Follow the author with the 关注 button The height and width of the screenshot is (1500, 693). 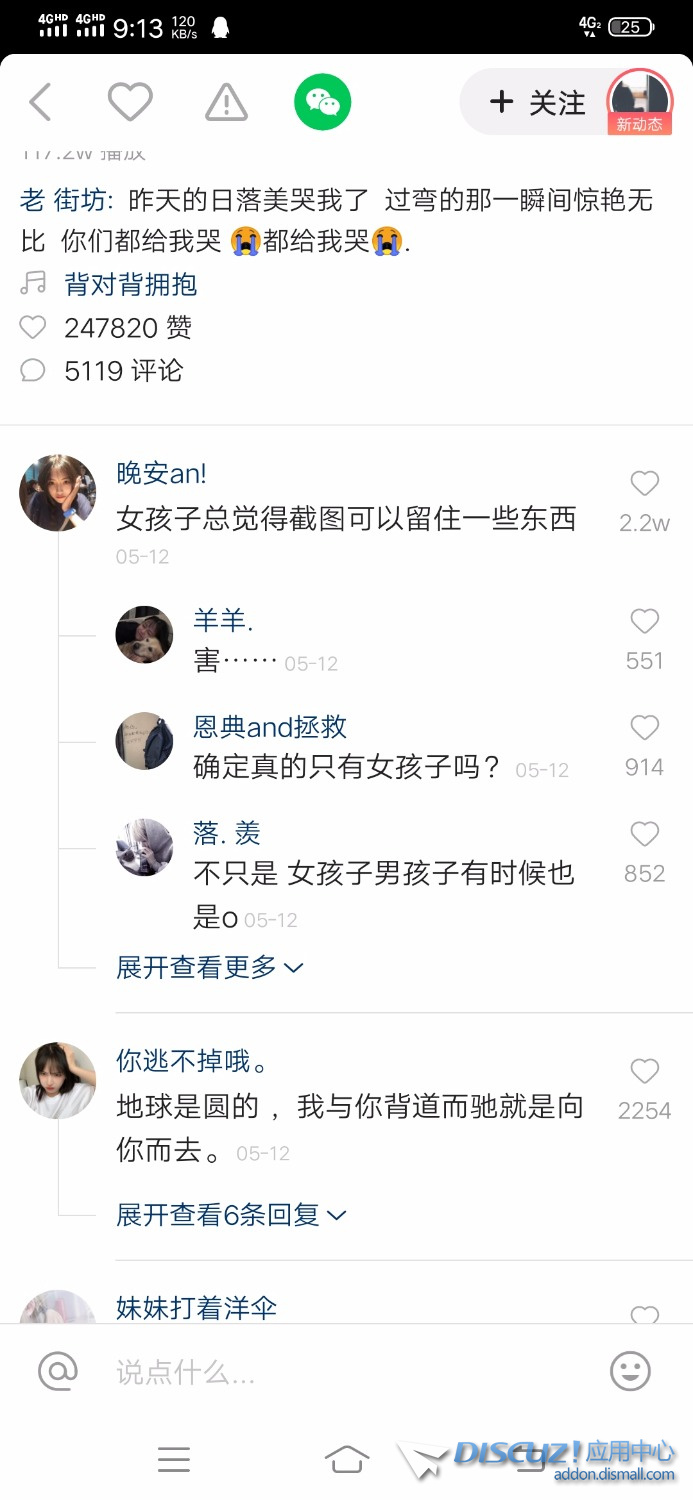(x=537, y=103)
